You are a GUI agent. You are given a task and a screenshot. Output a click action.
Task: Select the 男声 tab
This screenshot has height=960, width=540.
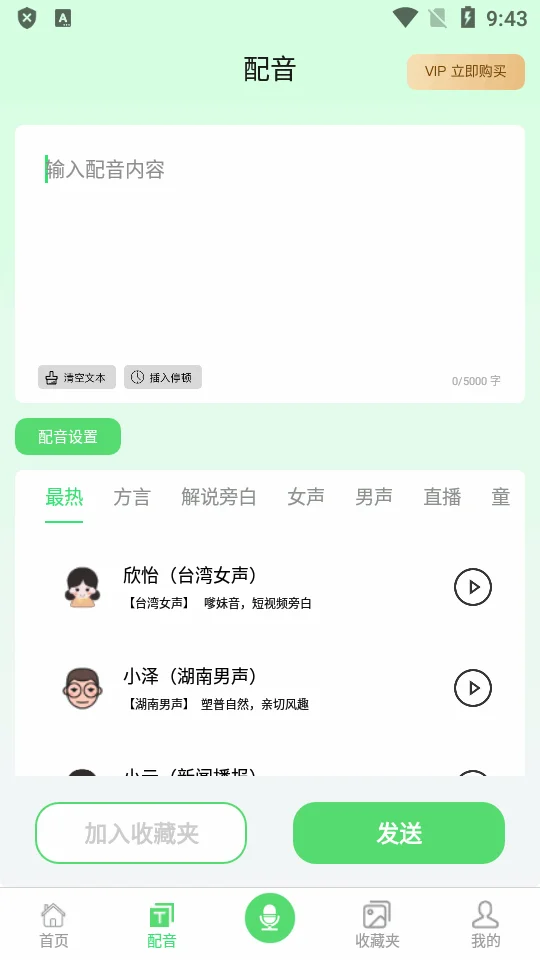pos(374,497)
